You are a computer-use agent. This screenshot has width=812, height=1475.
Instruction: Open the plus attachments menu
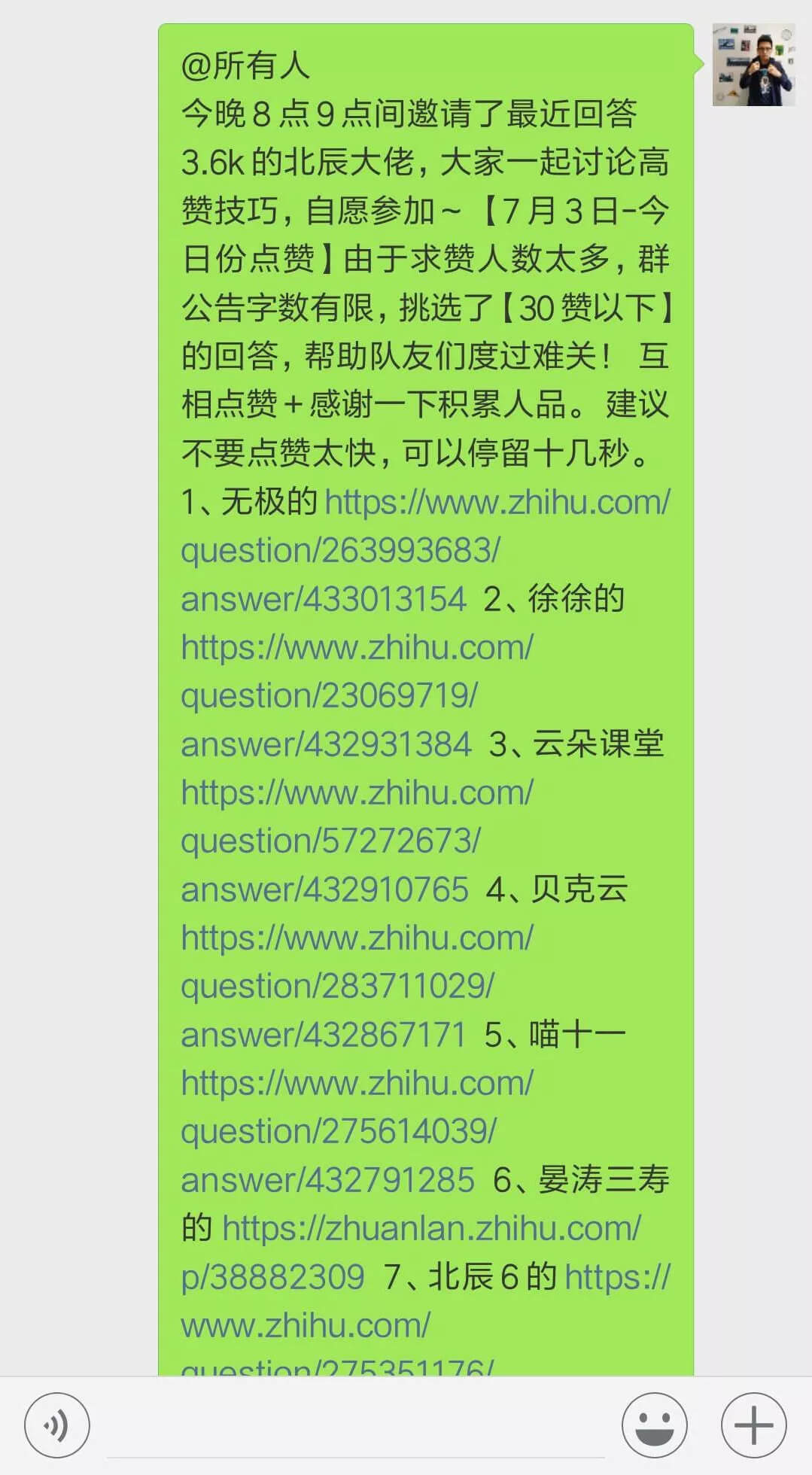753,1425
